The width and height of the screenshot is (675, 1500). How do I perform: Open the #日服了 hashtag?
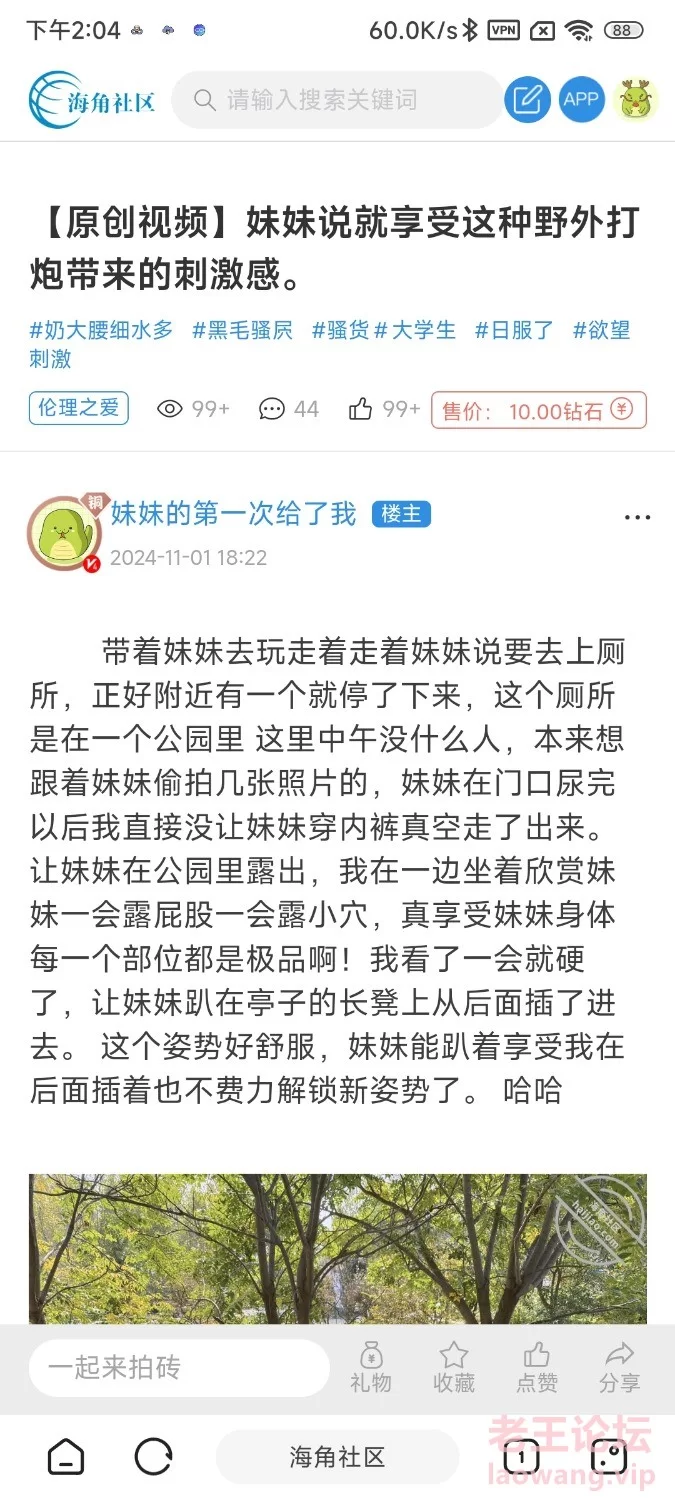tap(513, 330)
